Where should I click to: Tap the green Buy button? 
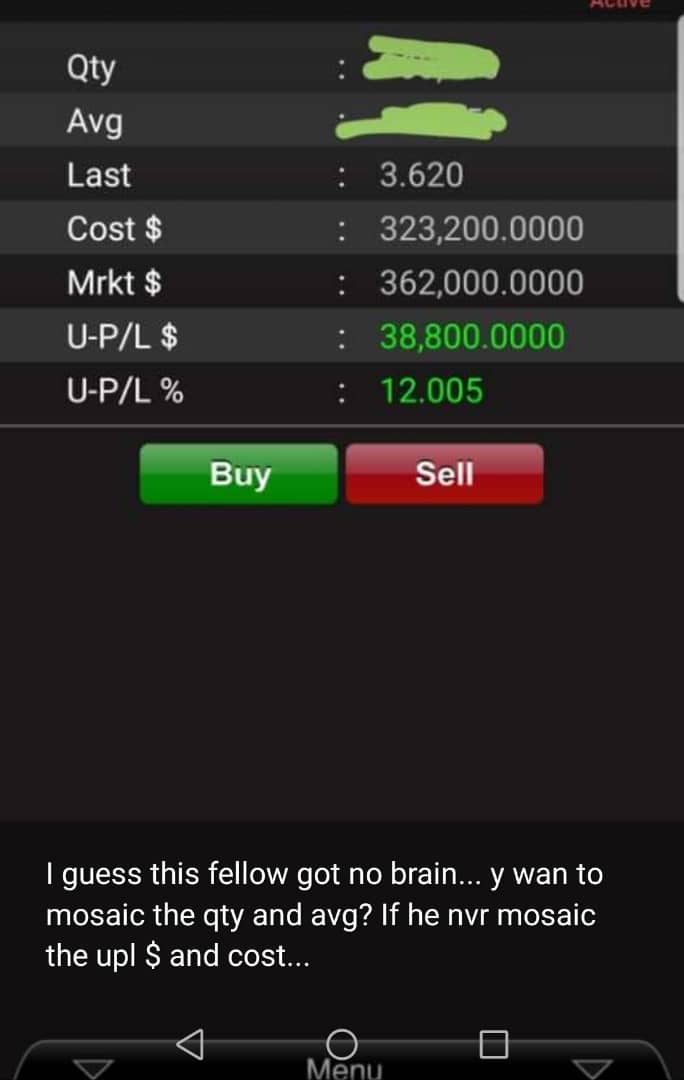tap(238, 474)
